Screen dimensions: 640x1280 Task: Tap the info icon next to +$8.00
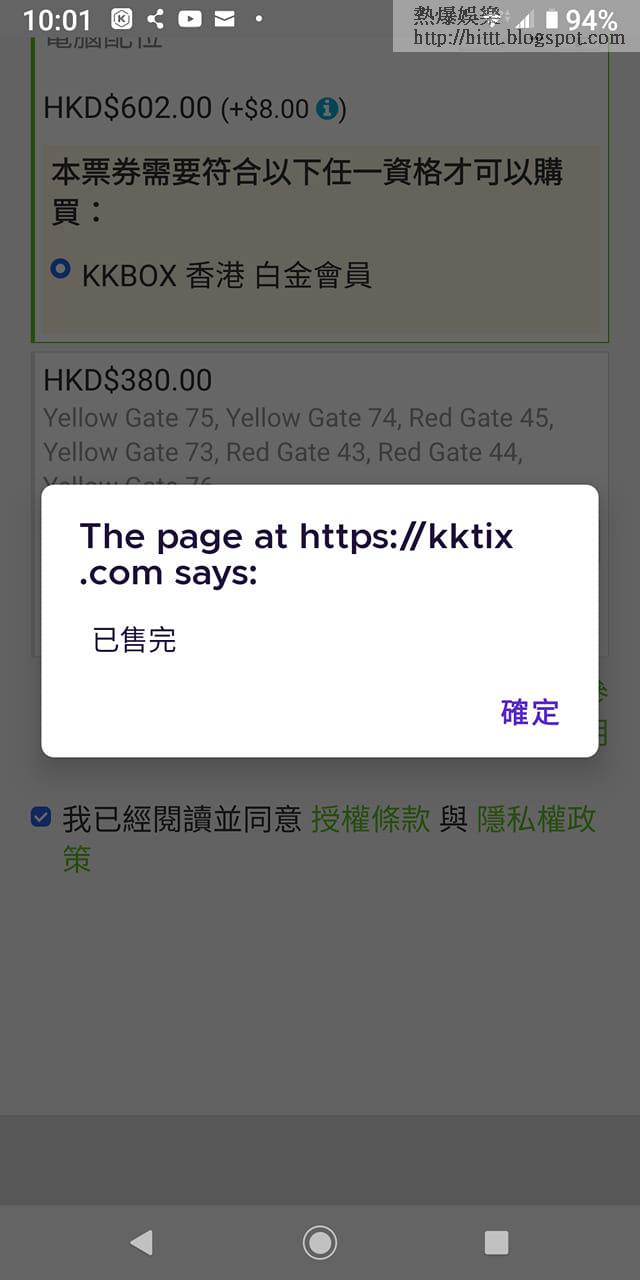[x=326, y=108]
